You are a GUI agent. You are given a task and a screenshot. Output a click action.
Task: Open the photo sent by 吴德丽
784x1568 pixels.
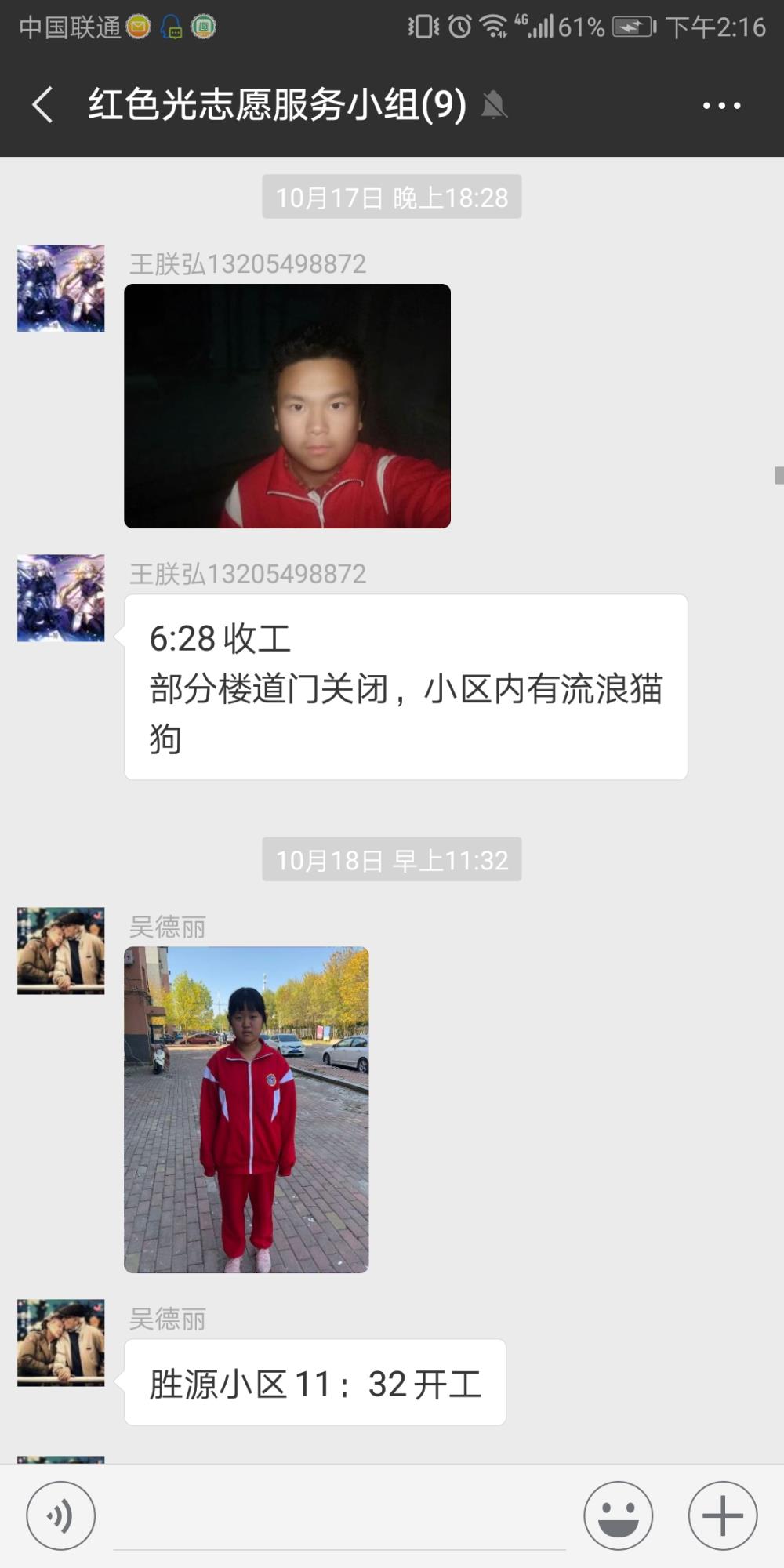click(x=246, y=1109)
